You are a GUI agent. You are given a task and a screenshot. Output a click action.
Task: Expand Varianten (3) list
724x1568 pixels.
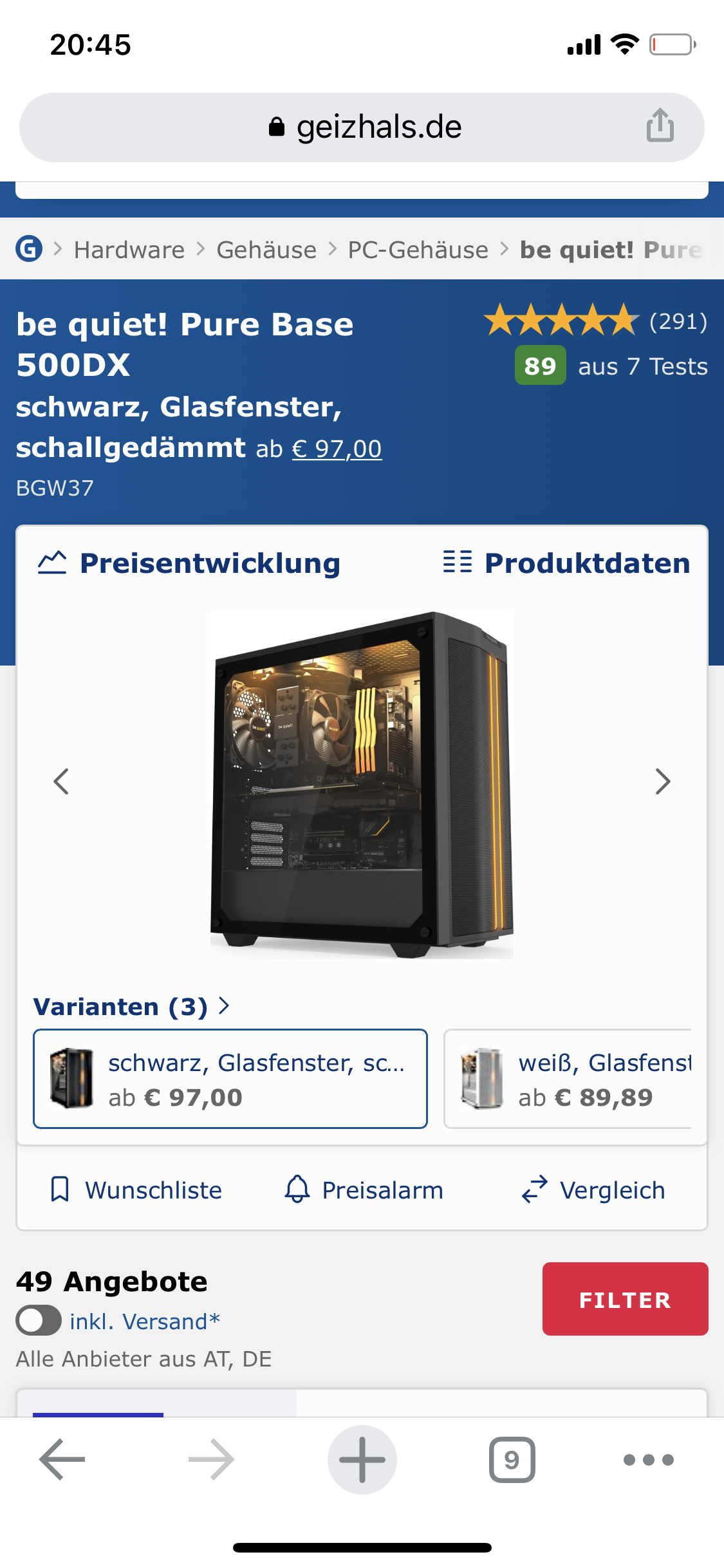[x=132, y=1006]
